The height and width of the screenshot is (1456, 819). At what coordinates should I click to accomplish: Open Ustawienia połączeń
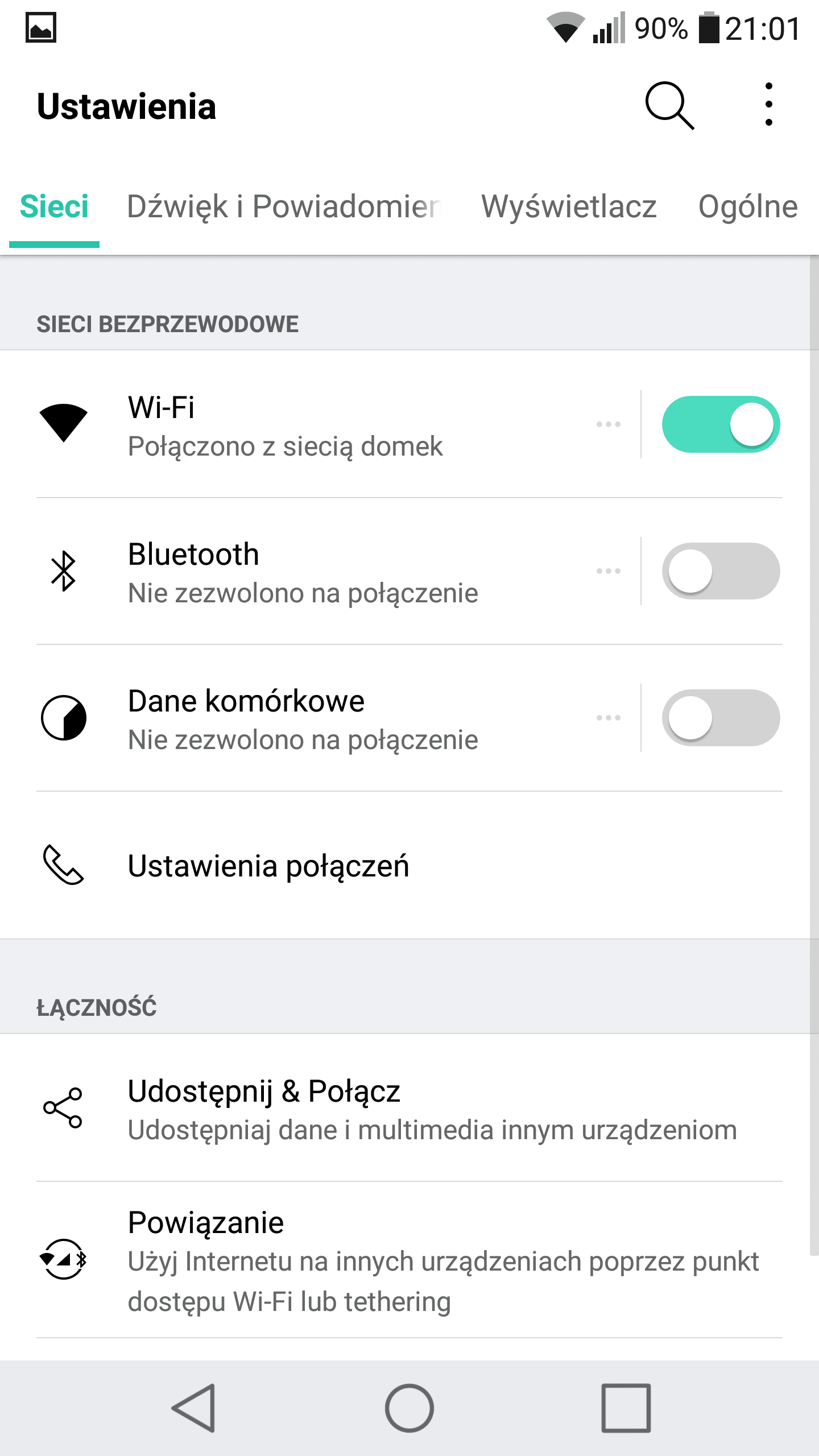(x=405, y=865)
